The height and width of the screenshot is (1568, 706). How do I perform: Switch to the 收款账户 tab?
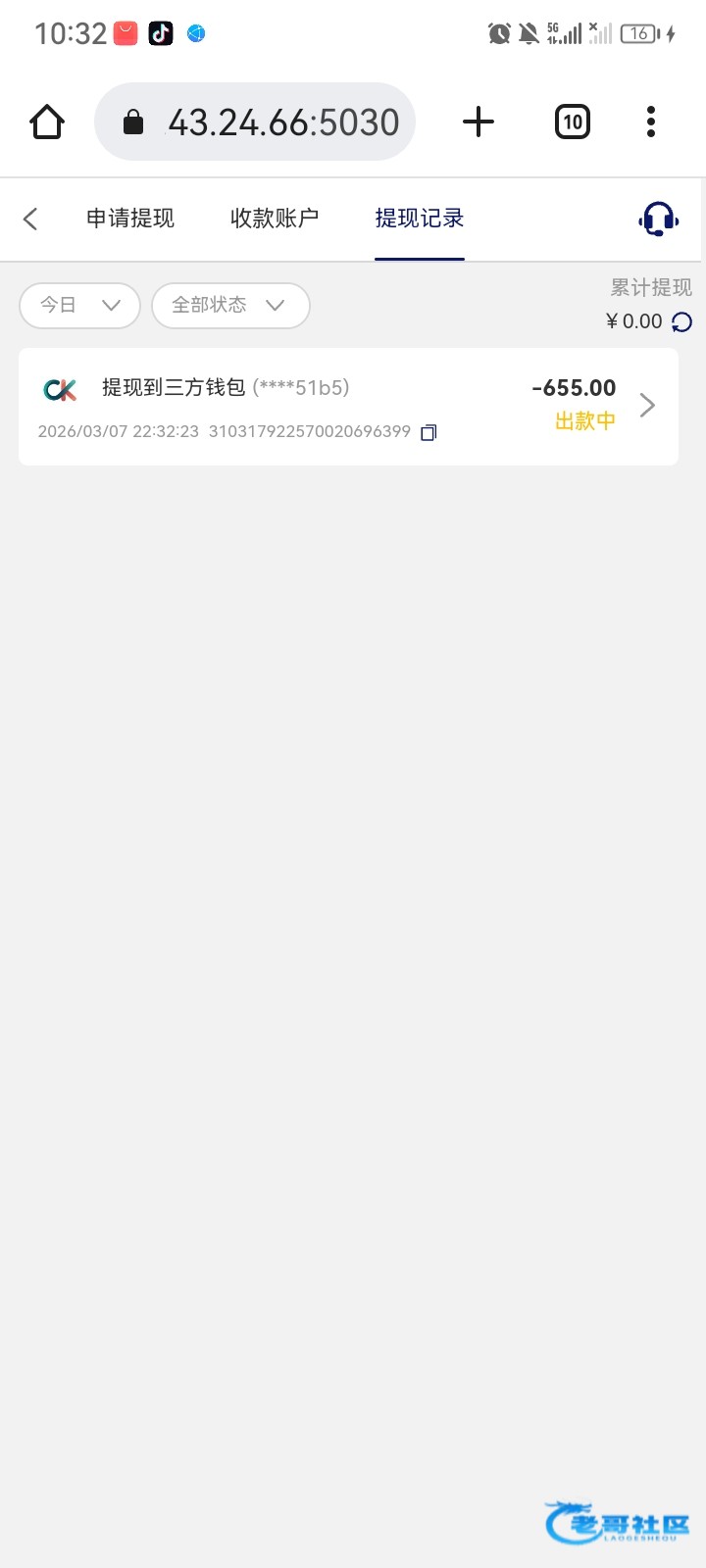coord(275,219)
